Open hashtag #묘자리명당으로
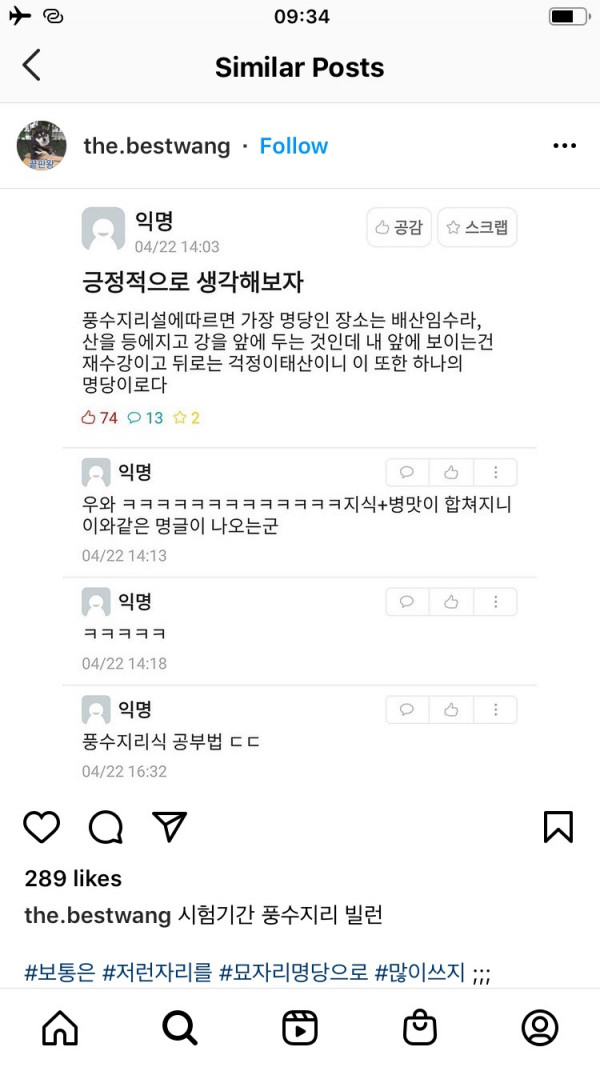 [x=293, y=972]
